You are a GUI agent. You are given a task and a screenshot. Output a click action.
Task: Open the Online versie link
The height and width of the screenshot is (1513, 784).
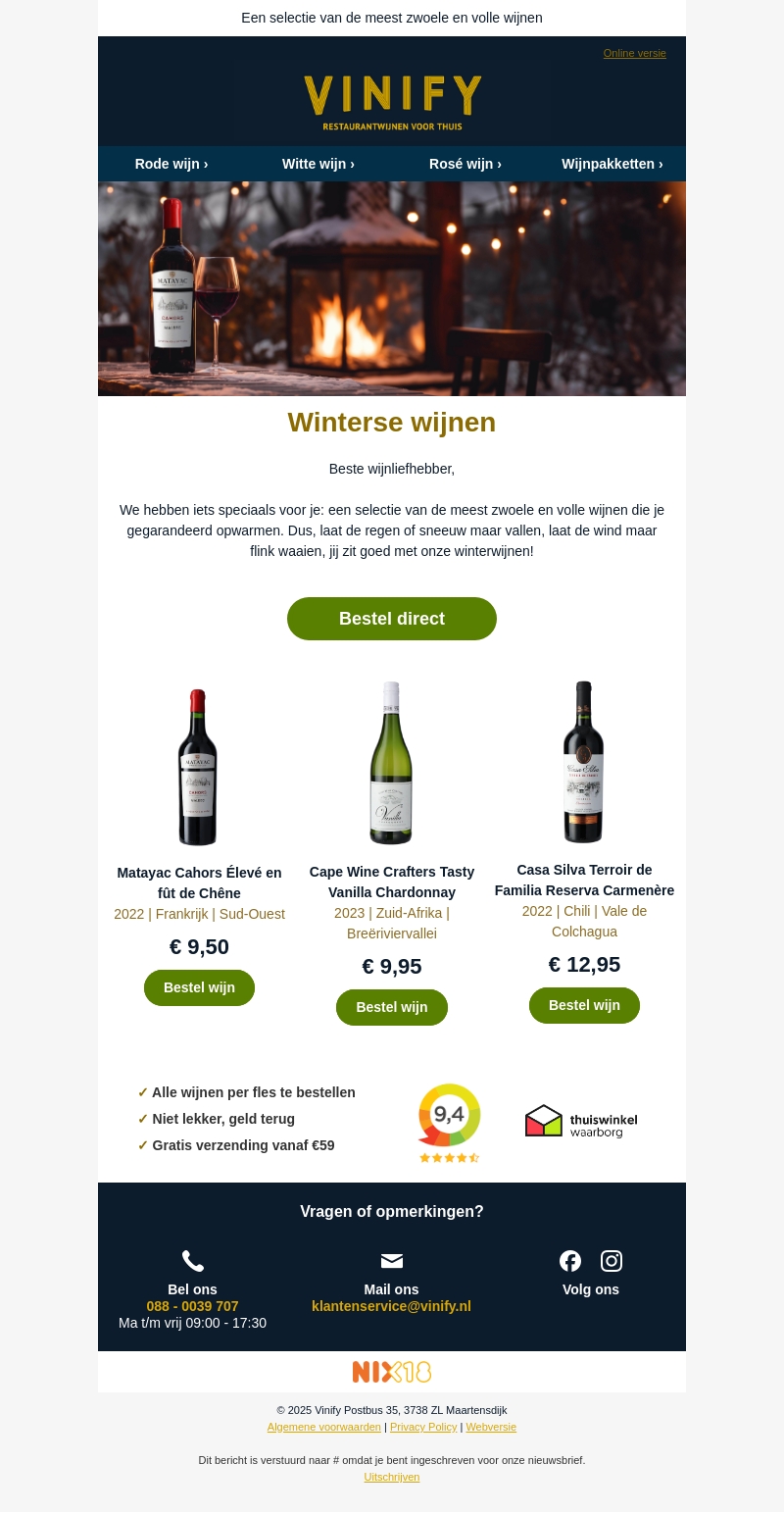point(634,53)
